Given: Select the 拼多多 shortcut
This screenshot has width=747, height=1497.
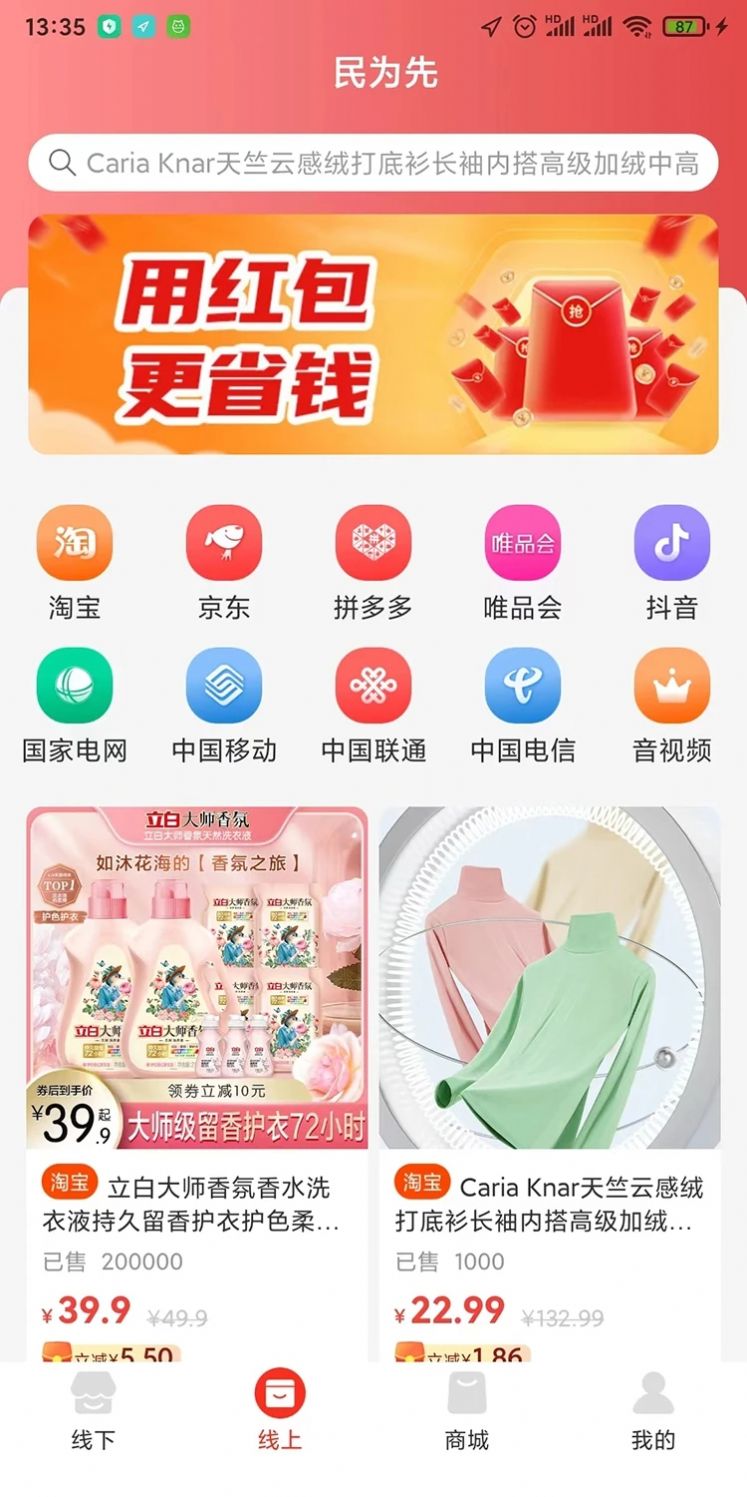Looking at the screenshot, I should (373, 544).
